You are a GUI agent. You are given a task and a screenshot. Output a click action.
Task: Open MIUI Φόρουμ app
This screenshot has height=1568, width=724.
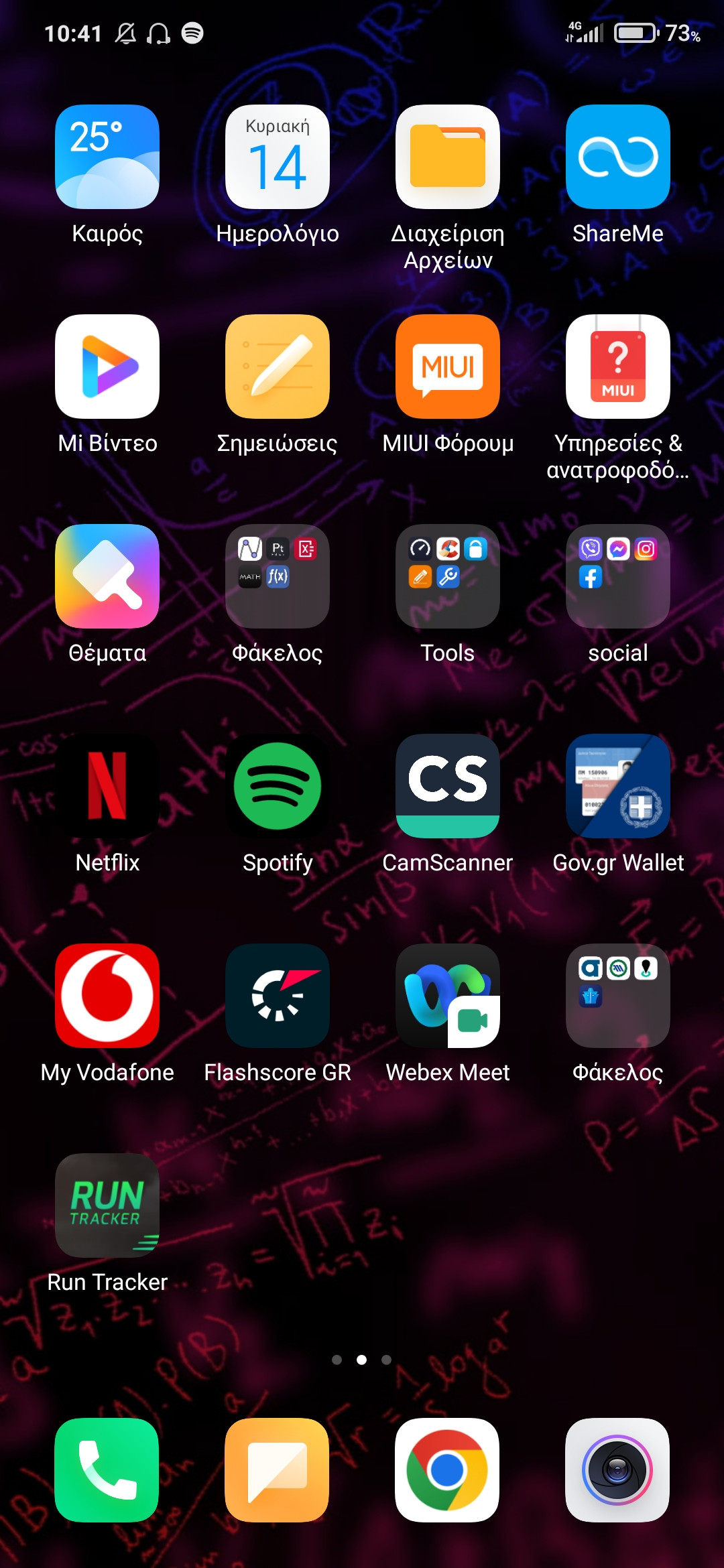point(448,367)
